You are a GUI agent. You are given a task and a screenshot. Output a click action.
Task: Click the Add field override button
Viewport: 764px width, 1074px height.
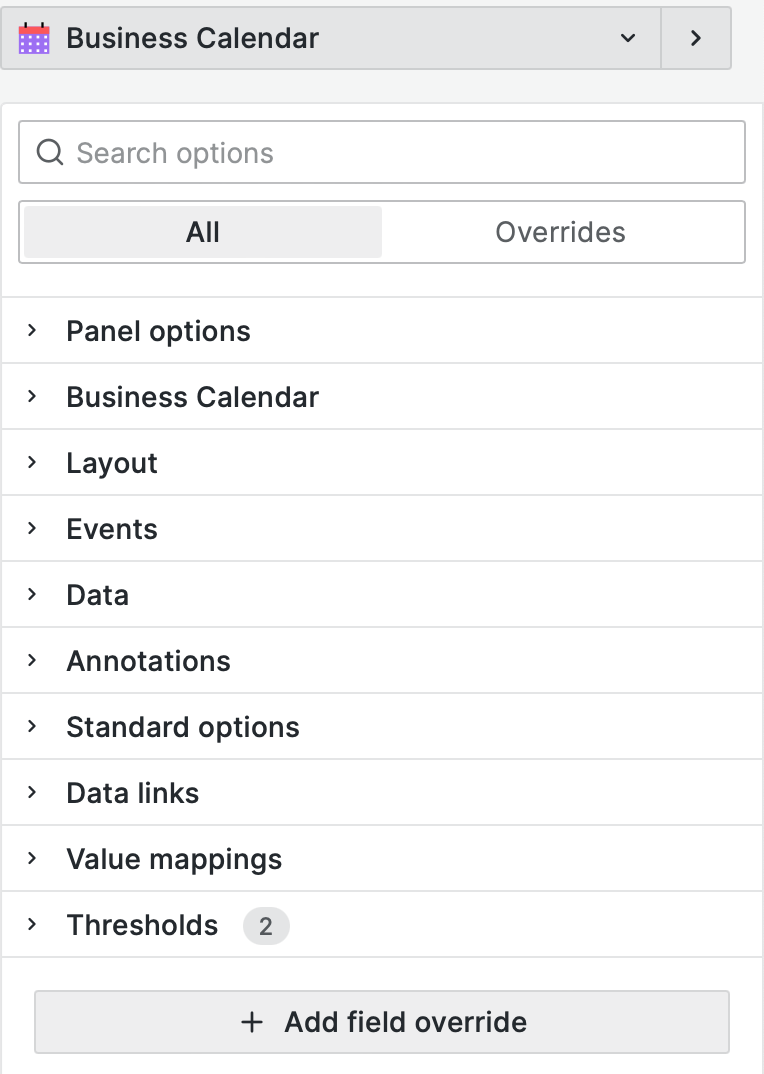point(382,1022)
